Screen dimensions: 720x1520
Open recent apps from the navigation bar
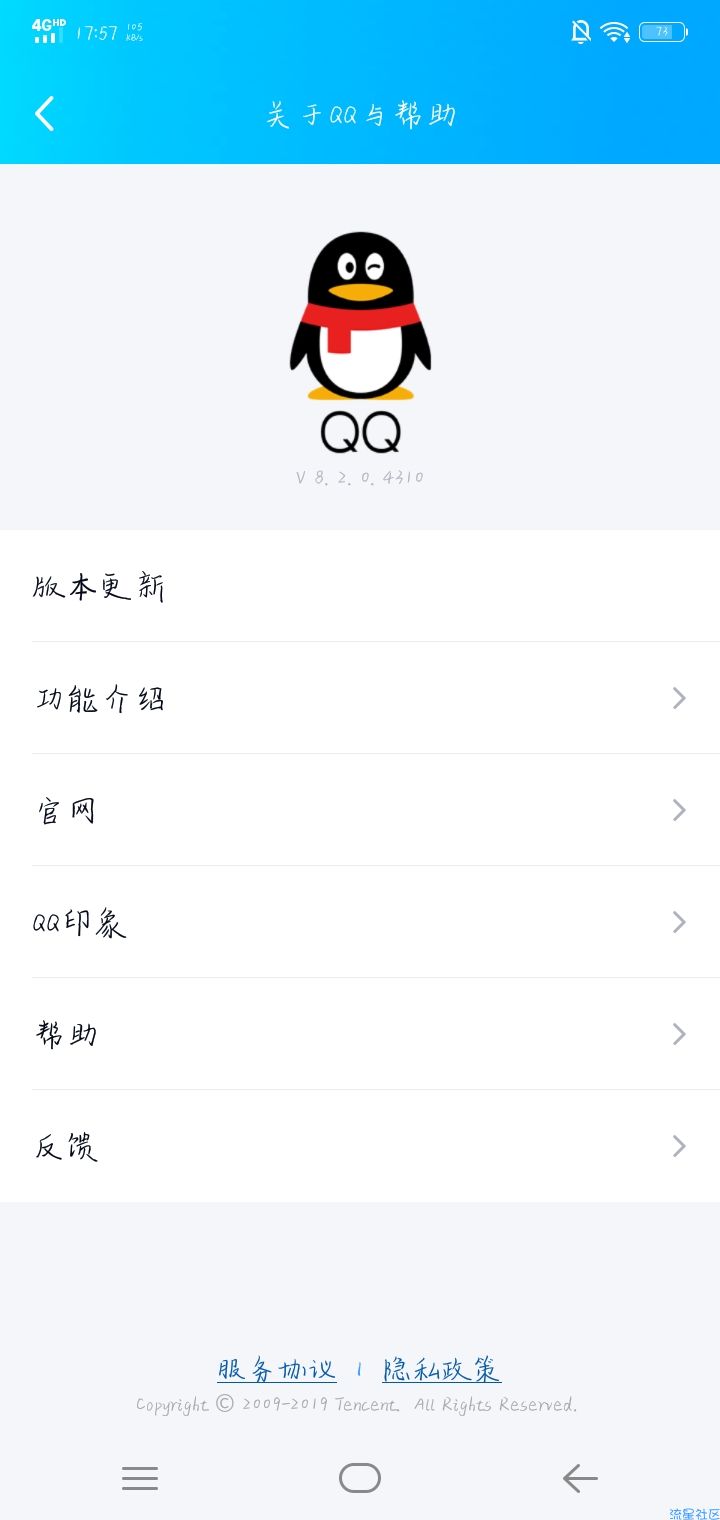(140, 1478)
